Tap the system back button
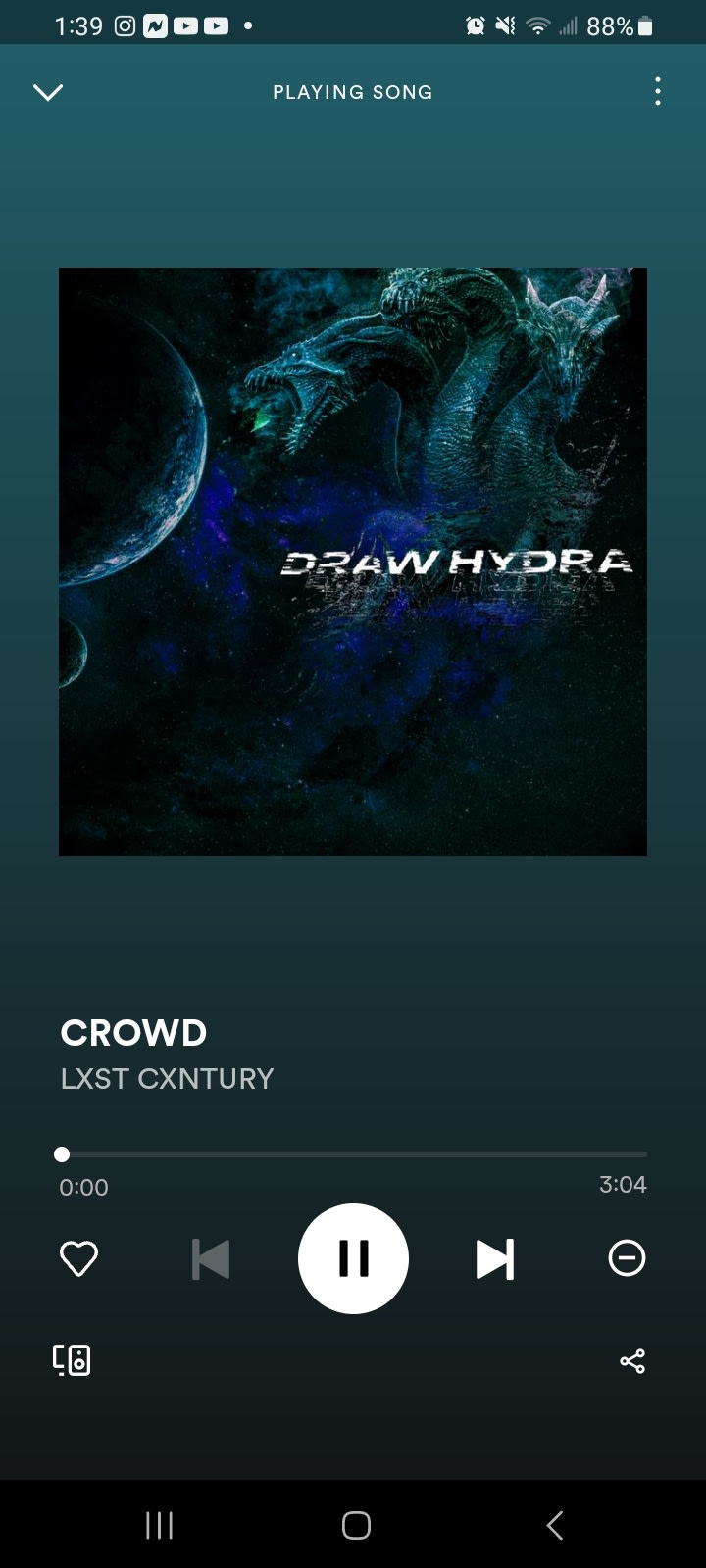This screenshot has width=706, height=1568. click(555, 1525)
